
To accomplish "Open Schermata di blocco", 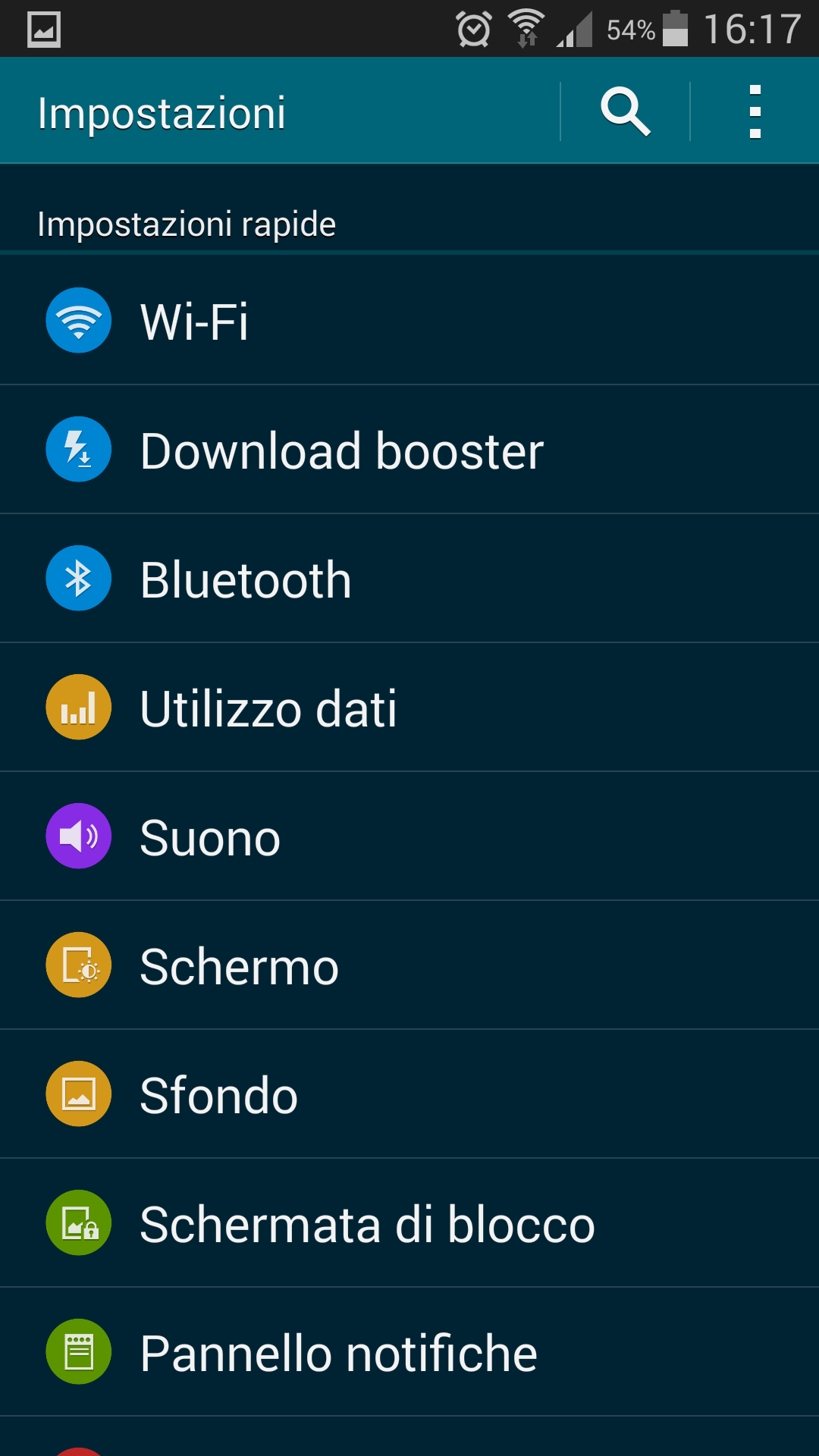I will point(409,1223).
